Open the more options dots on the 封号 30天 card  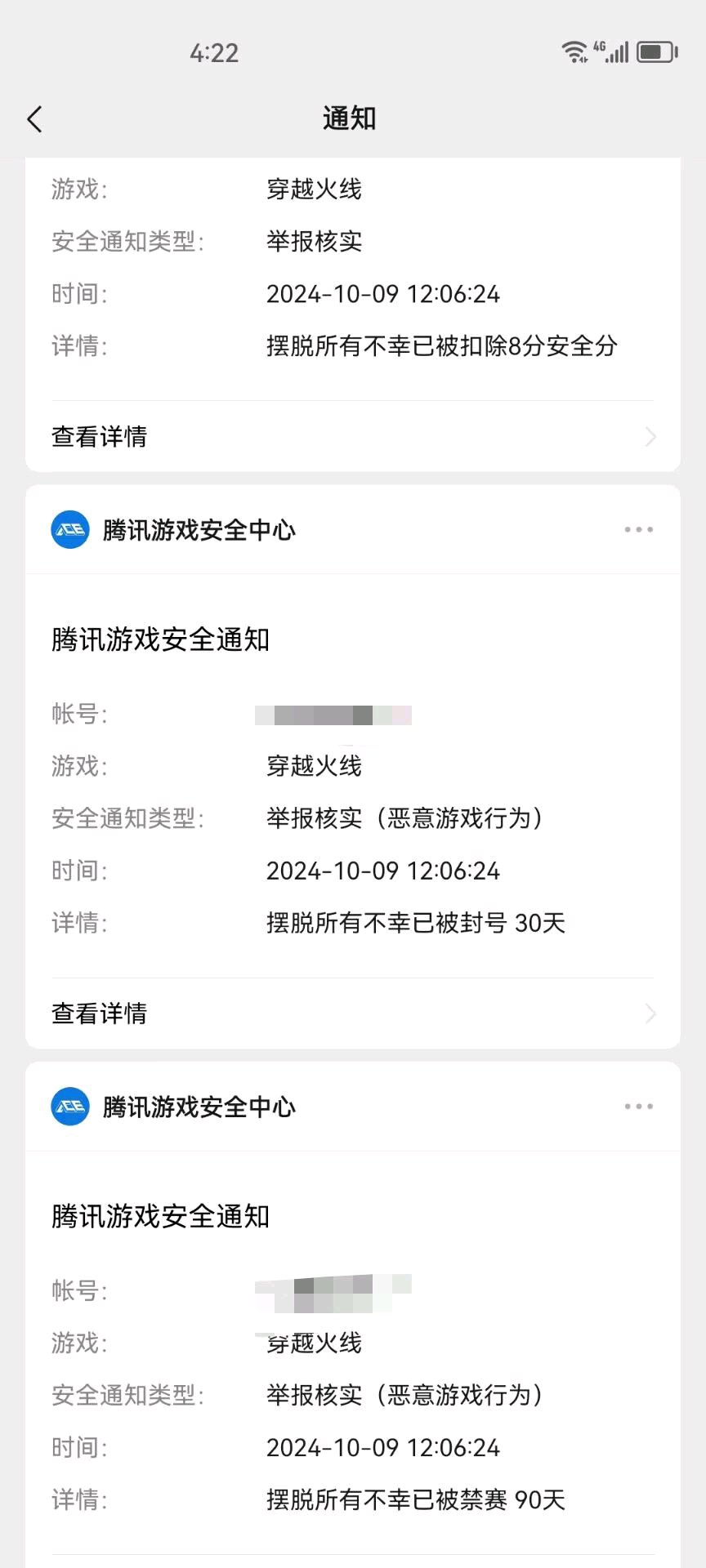tap(638, 530)
